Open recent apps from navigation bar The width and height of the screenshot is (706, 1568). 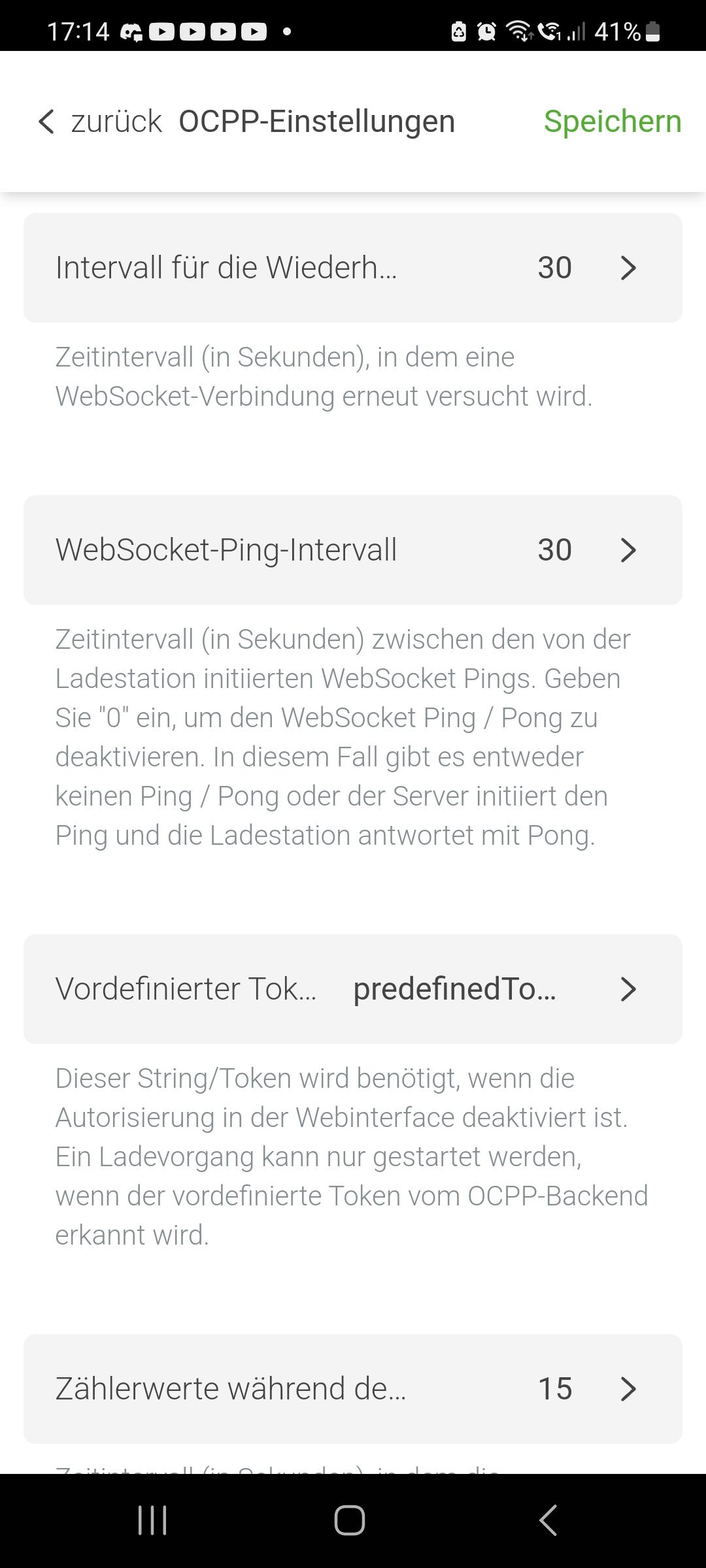(x=152, y=1520)
